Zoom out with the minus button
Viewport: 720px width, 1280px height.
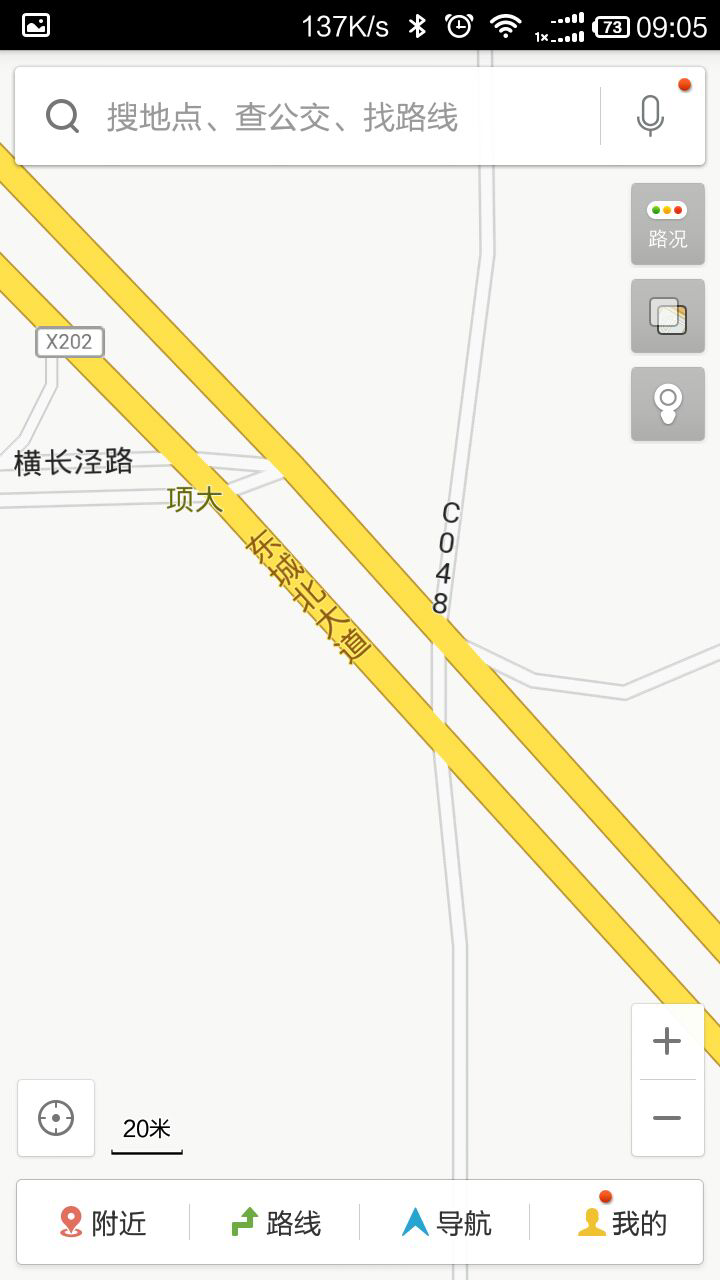coord(667,1118)
